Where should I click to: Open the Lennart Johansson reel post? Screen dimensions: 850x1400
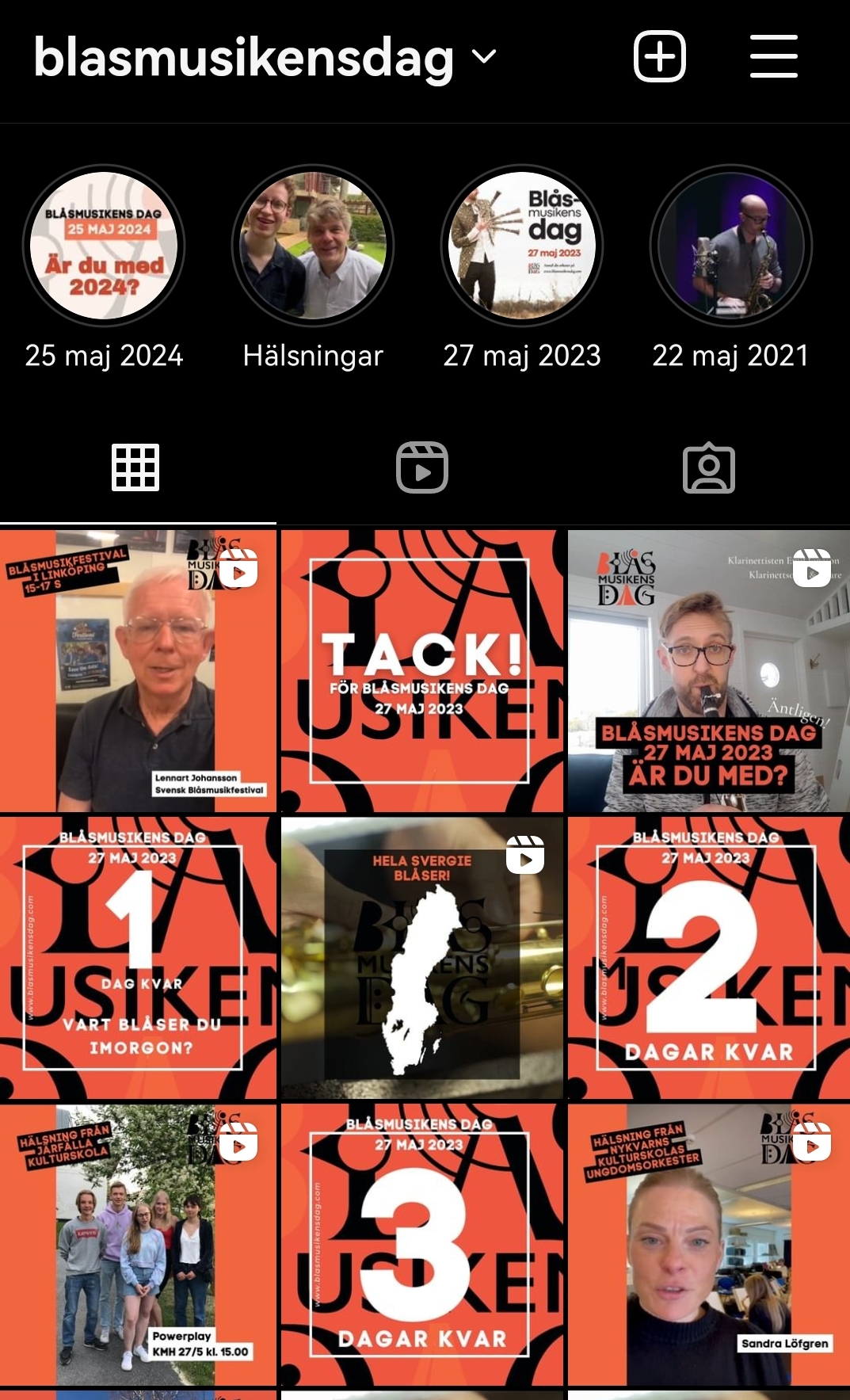[x=138, y=671]
